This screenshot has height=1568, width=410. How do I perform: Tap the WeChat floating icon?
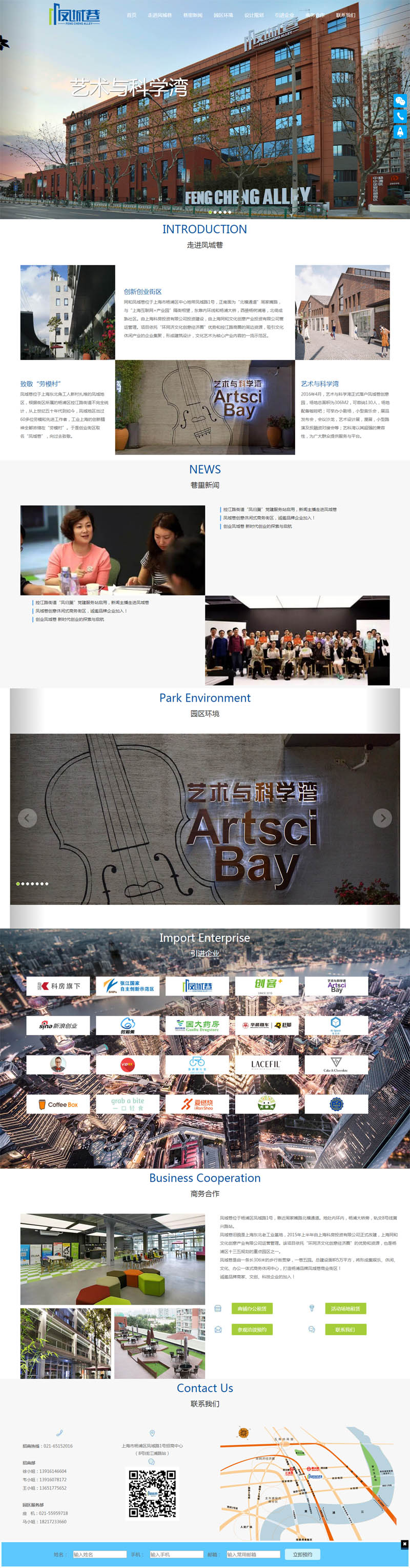(400, 101)
